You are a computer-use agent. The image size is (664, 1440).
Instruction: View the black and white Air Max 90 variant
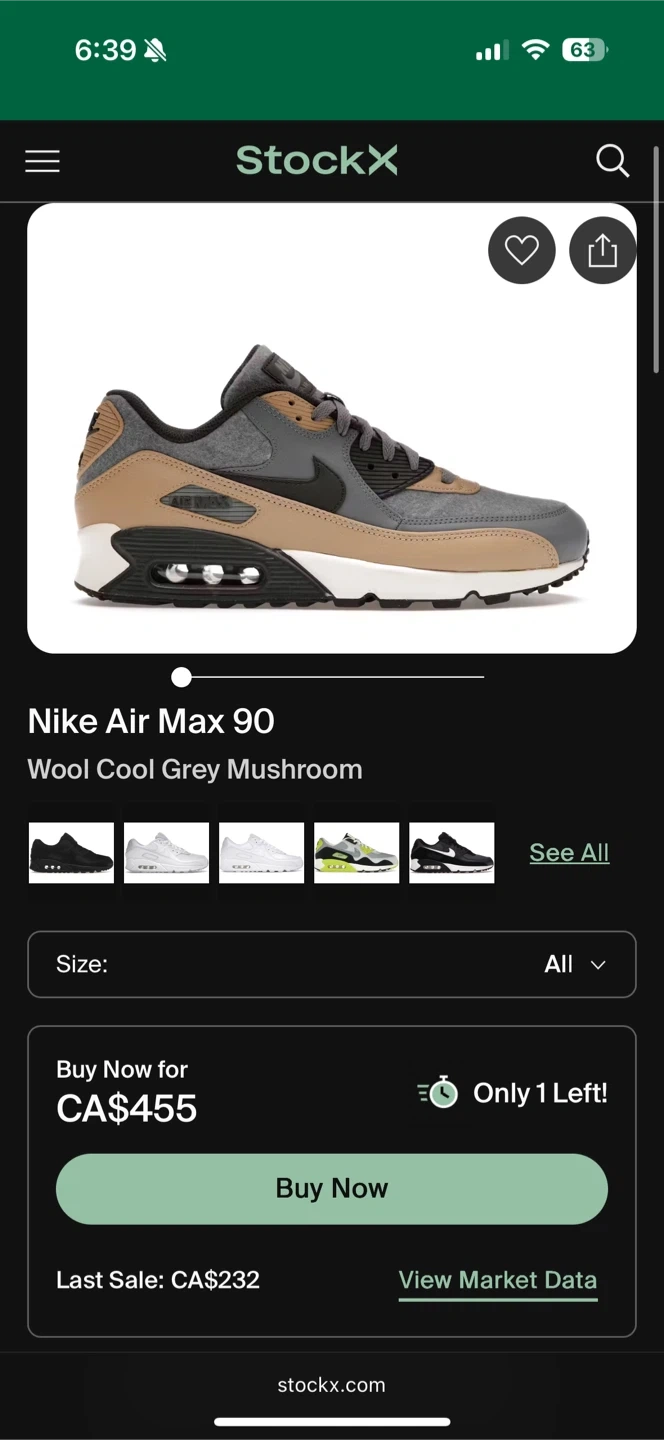452,853
